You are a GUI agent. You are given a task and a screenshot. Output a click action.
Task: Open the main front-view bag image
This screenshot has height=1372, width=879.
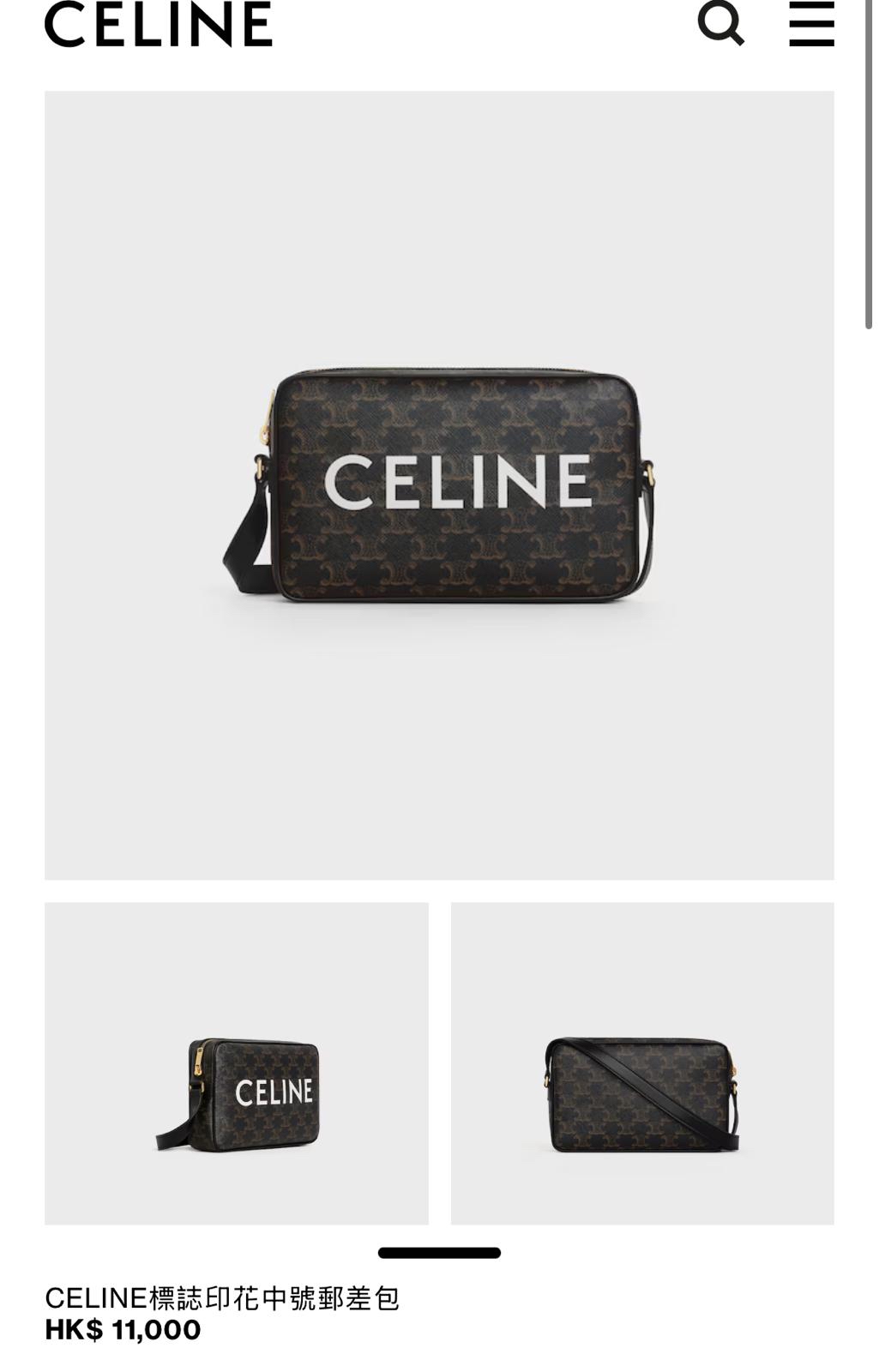(439, 485)
